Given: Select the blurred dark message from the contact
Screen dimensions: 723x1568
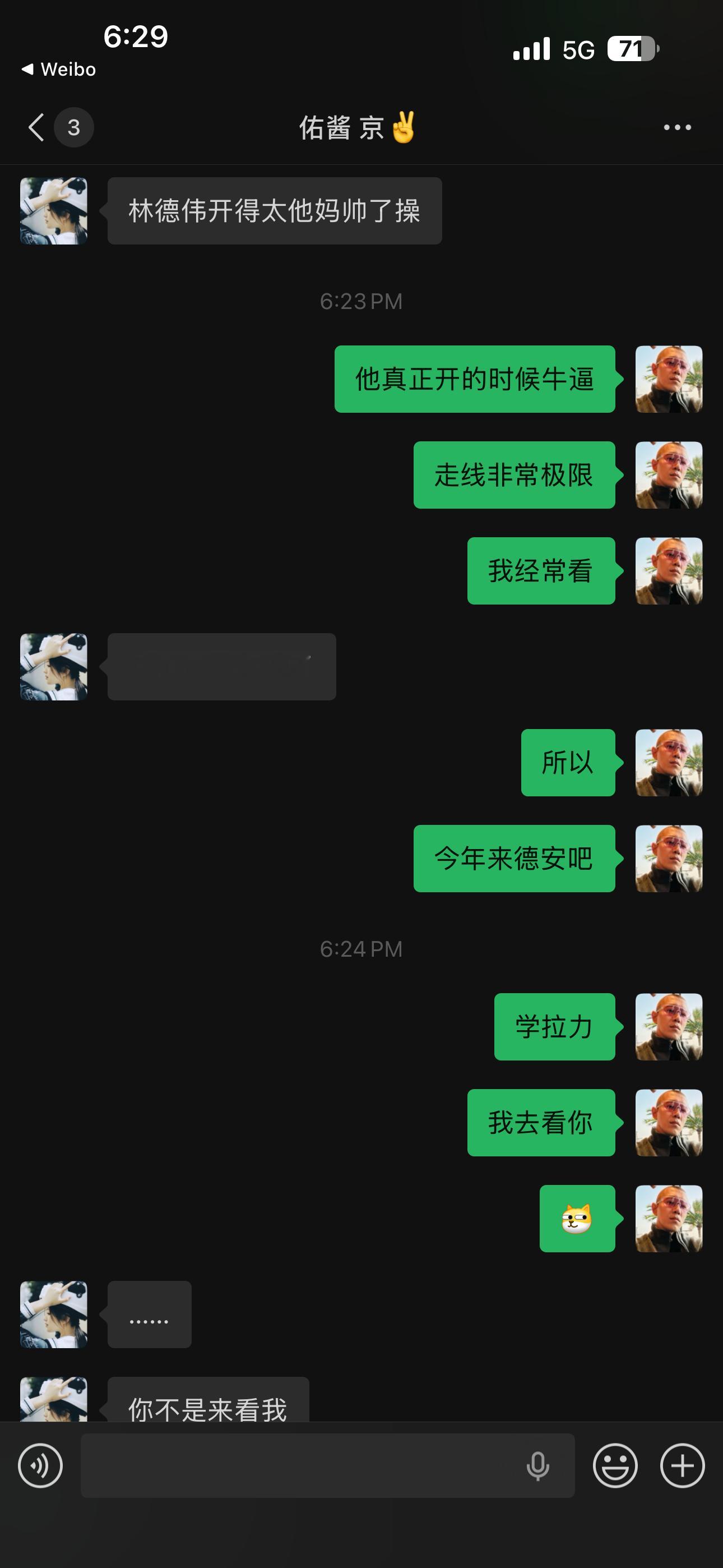Looking at the screenshot, I should 221,667.
